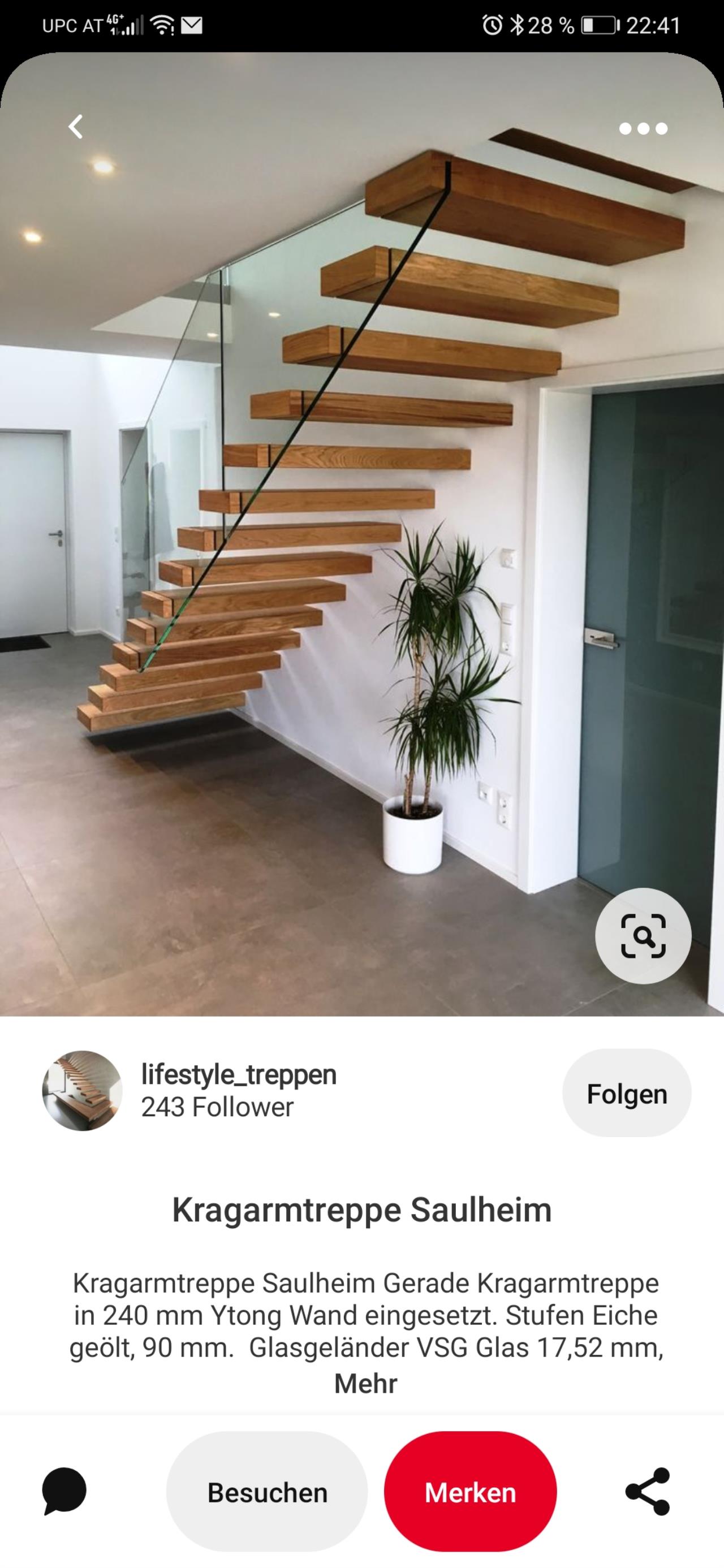Tap the visual search lens icon
This screenshot has height=1568, width=724.
643,936
